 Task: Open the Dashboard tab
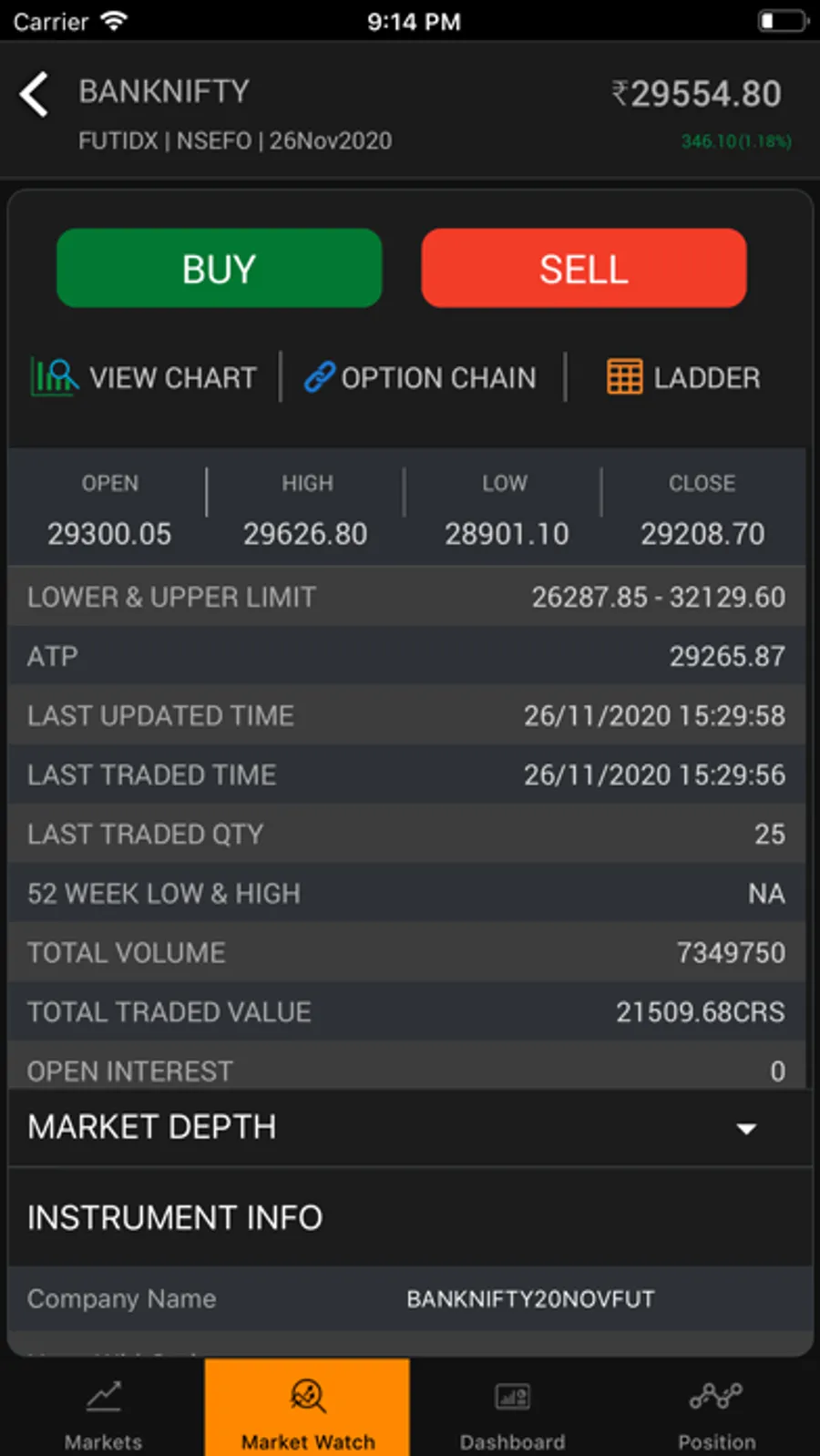pyautogui.click(x=512, y=1410)
